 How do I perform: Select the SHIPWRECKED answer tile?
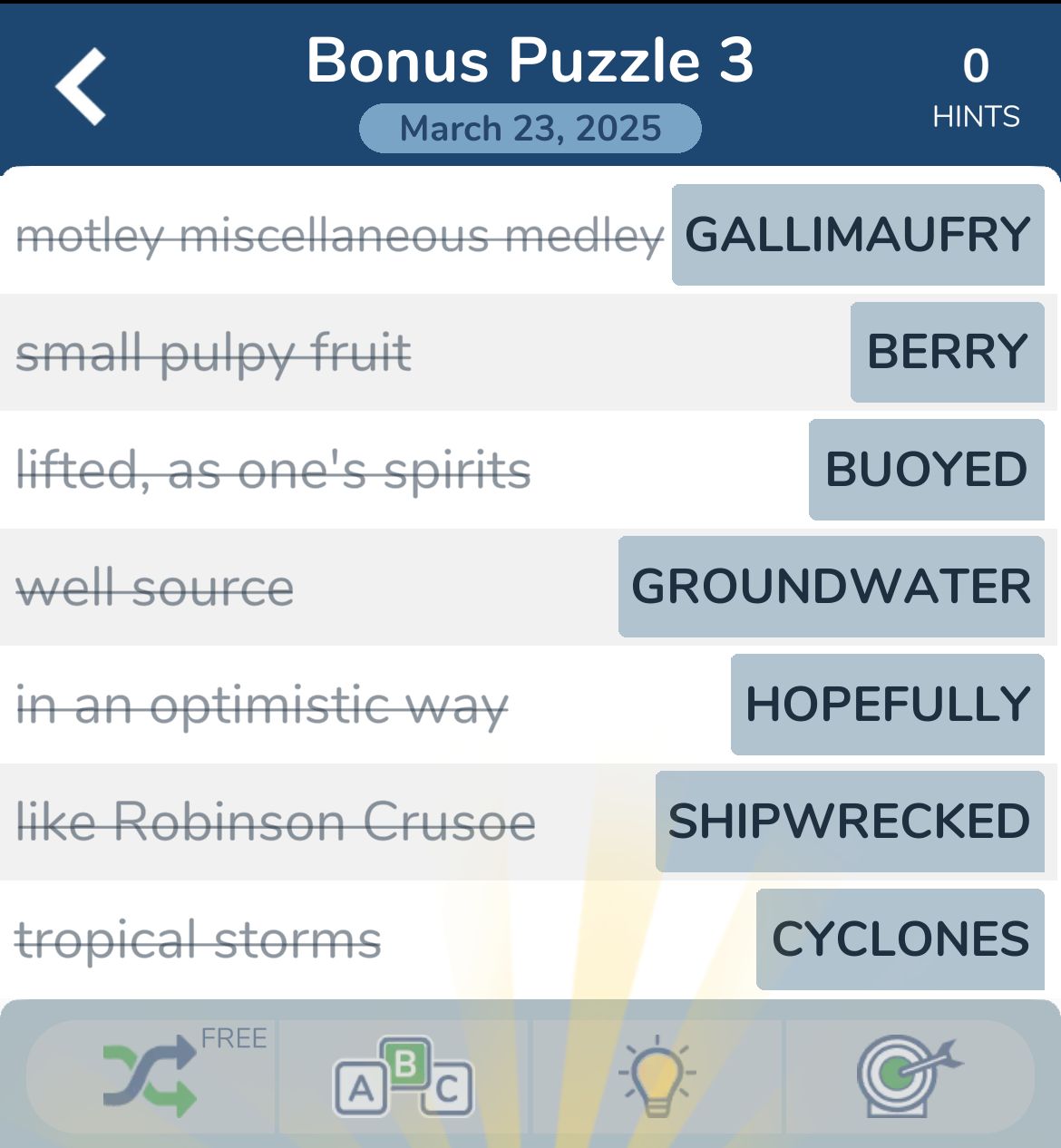(849, 822)
